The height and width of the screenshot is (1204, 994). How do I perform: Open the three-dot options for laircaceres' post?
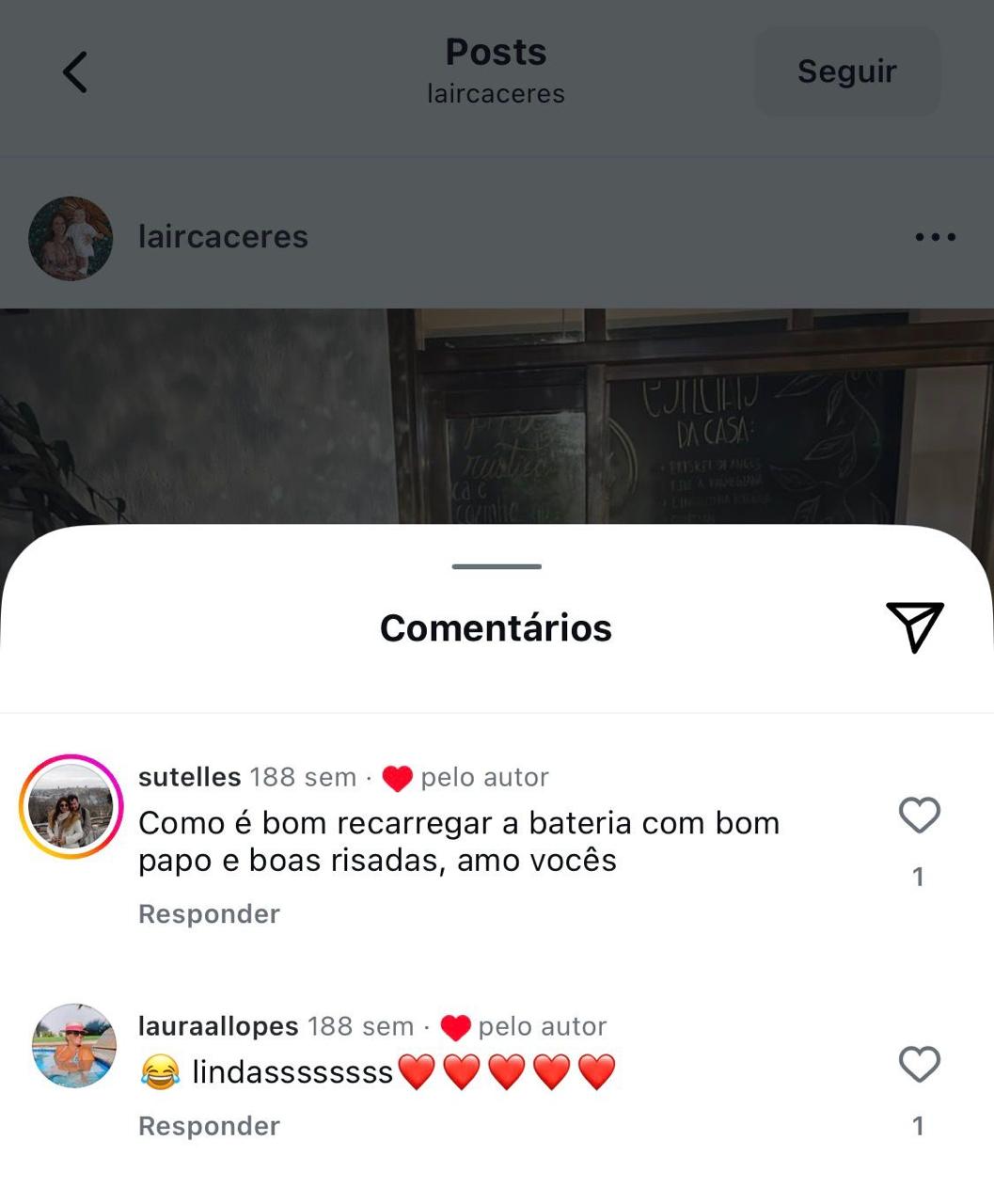pyautogui.click(x=935, y=237)
